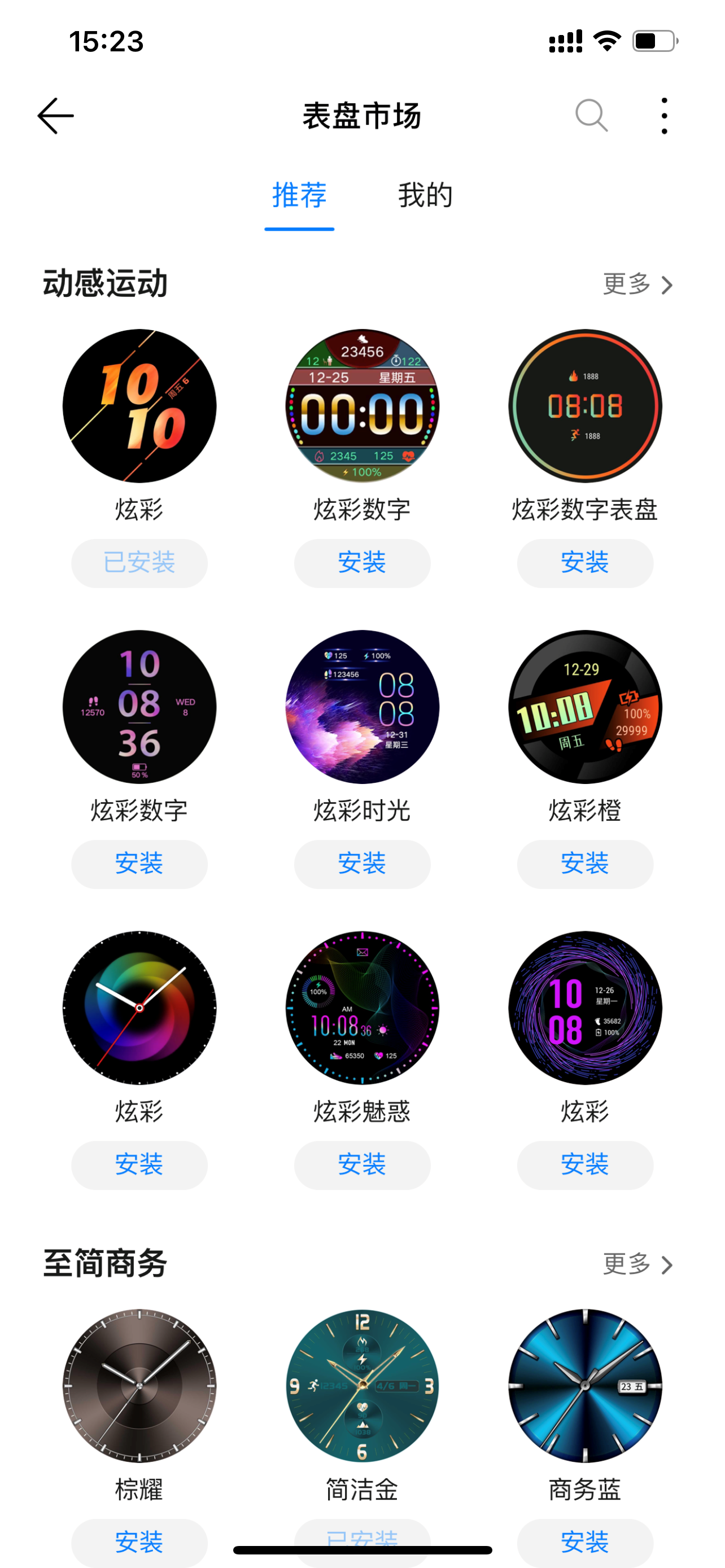Open the search icon in the top bar
Screen dimensions: 725x1568
pyautogui.click(x=591, y=115)
